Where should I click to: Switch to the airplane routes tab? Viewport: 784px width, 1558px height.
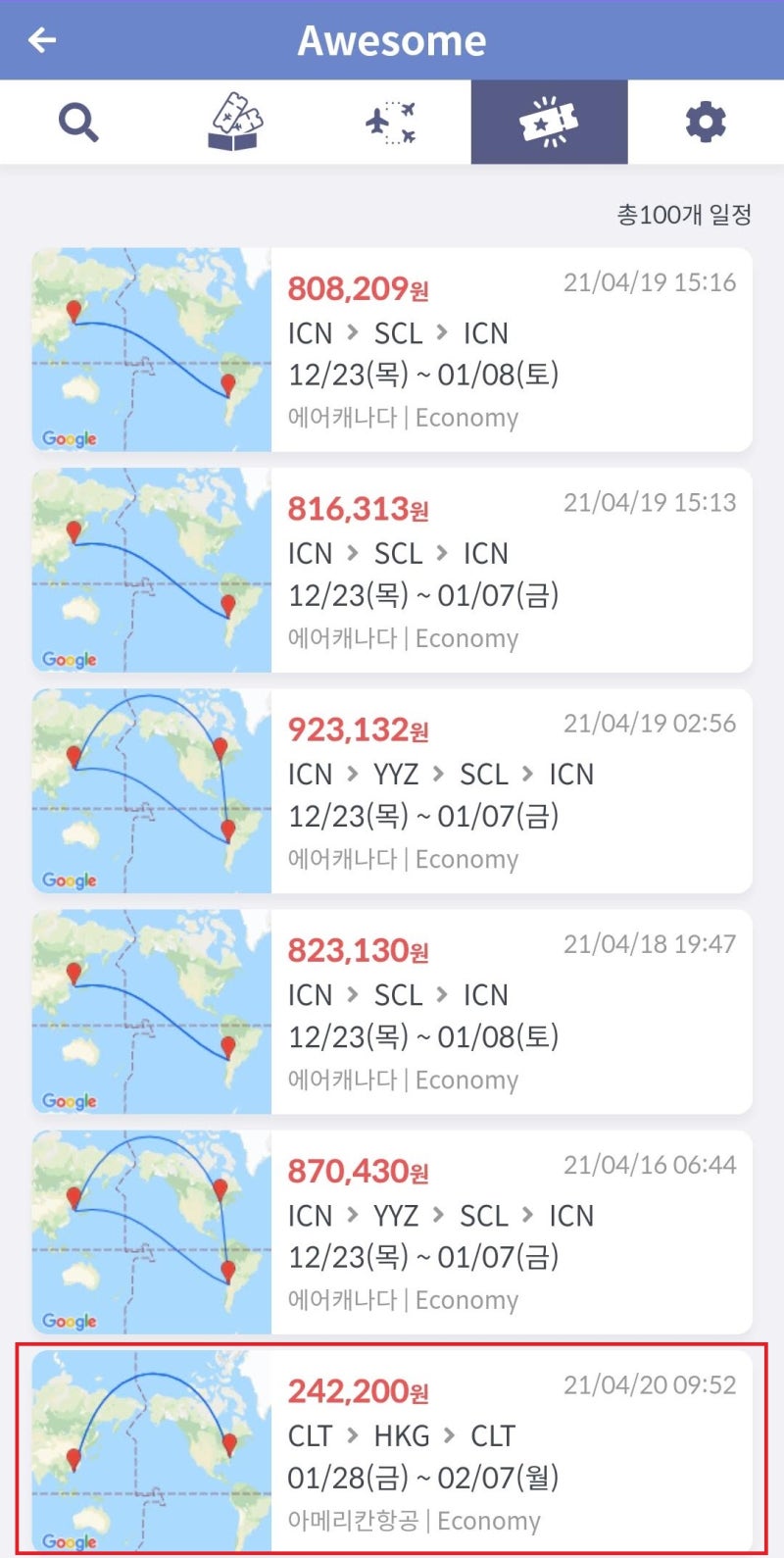click(x=392, y=123)
